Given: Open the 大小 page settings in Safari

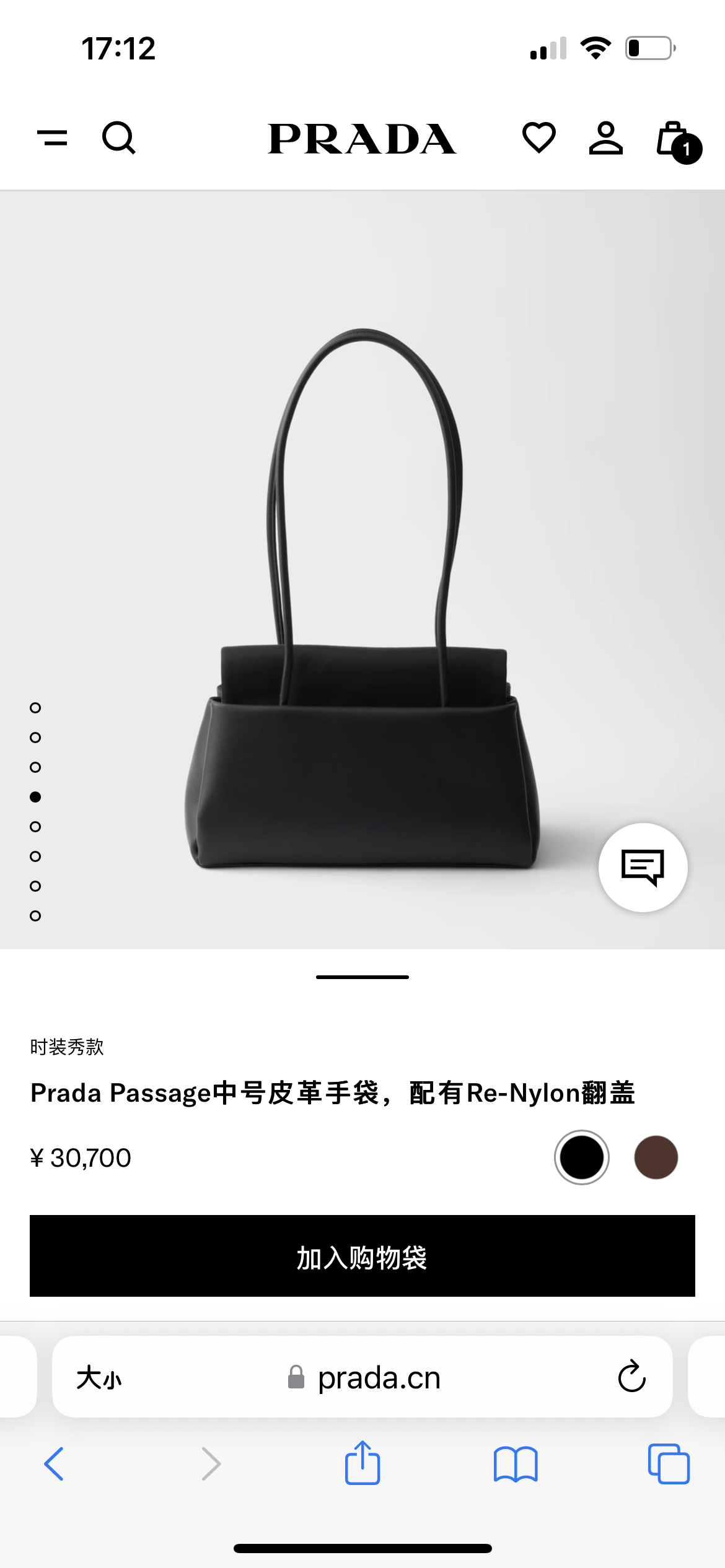Looking at the screenshot, I should point(99,1378).
